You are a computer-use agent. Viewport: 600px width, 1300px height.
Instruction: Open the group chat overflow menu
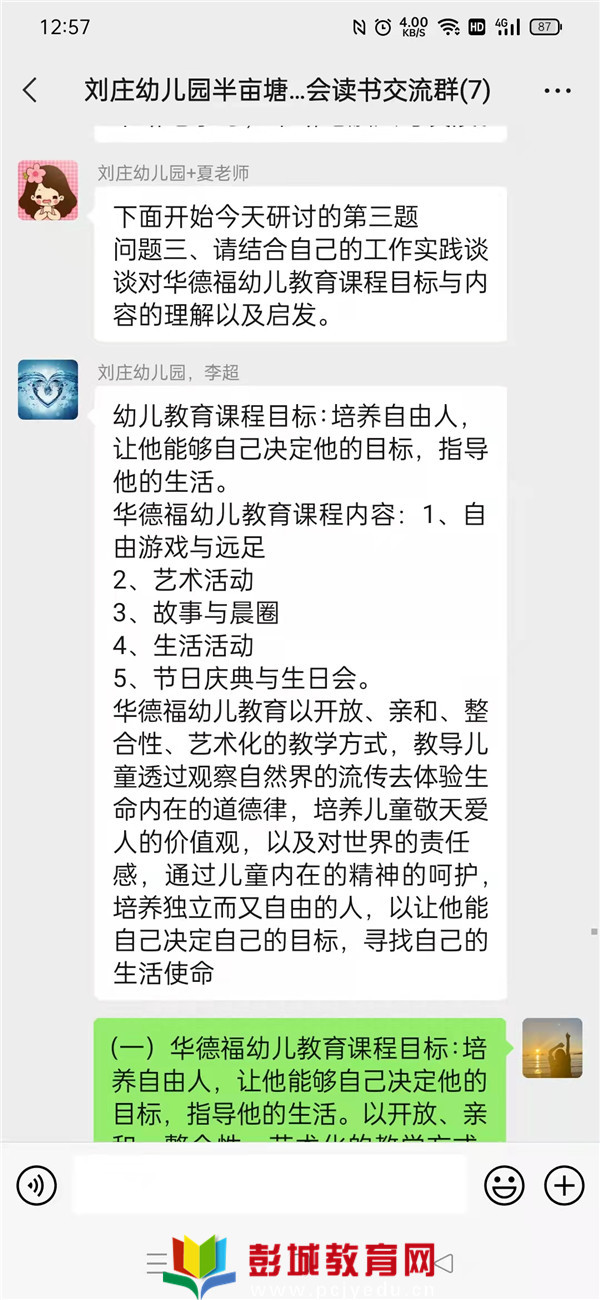(x=557, y=90)
